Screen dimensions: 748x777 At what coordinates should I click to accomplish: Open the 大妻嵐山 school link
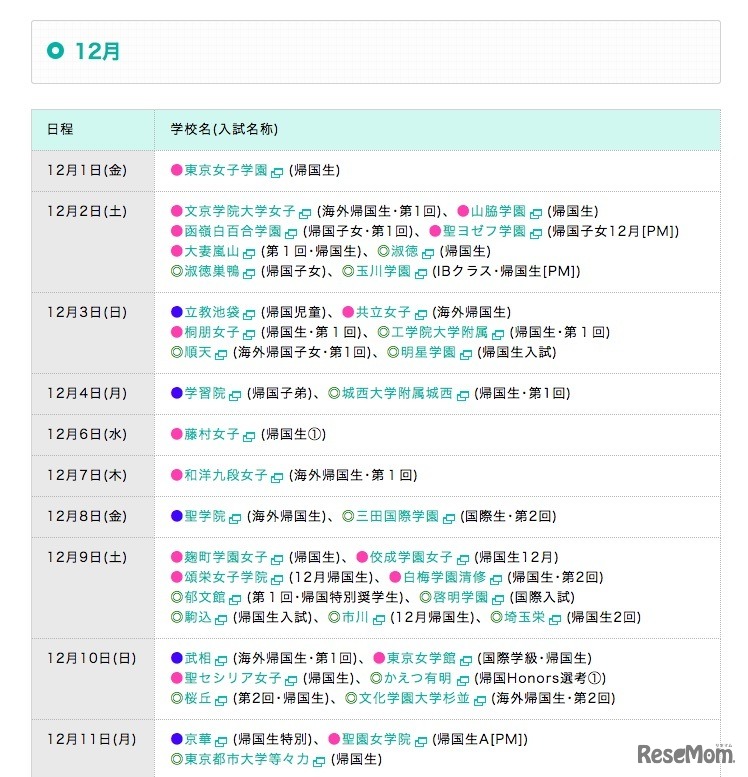tap(212, 252)
